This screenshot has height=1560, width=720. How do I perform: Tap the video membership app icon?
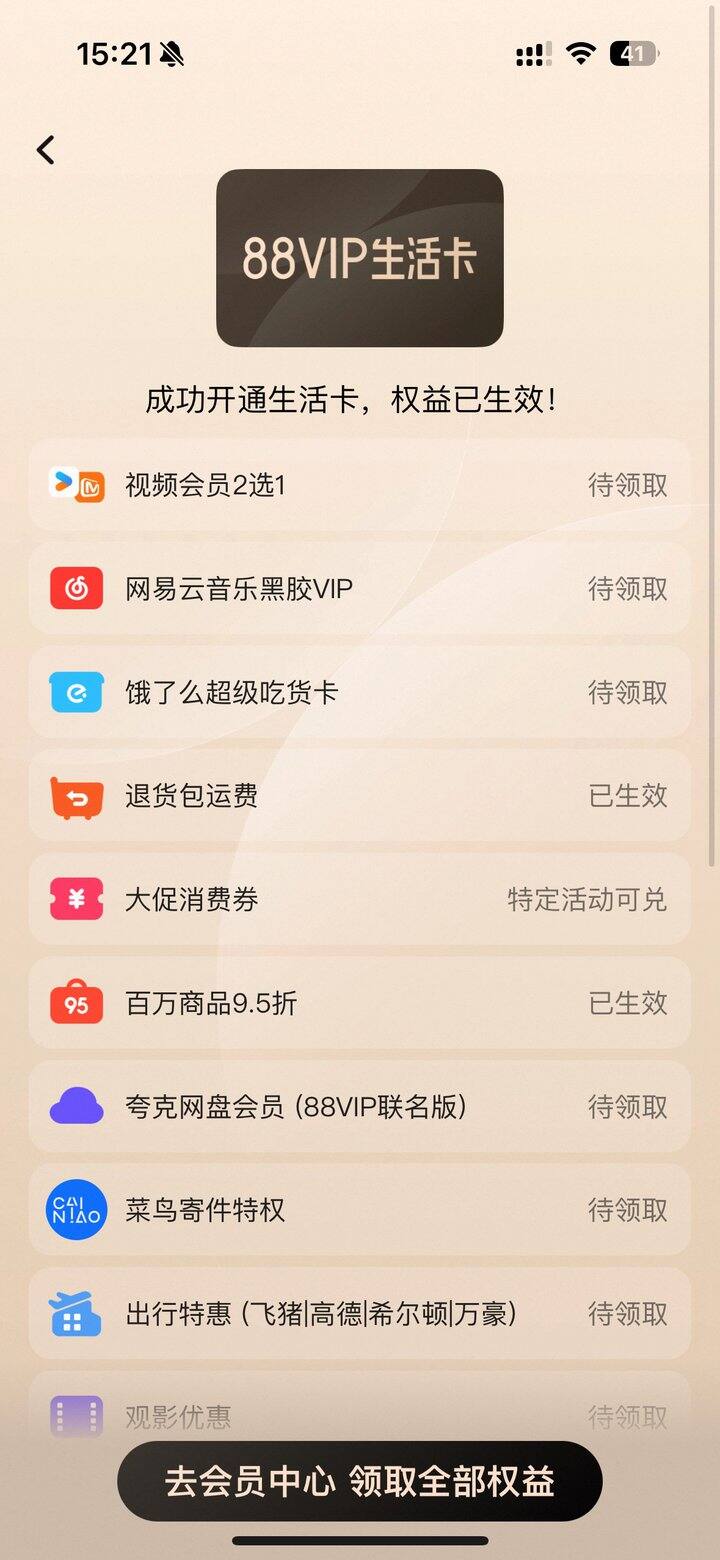[74, 485]
